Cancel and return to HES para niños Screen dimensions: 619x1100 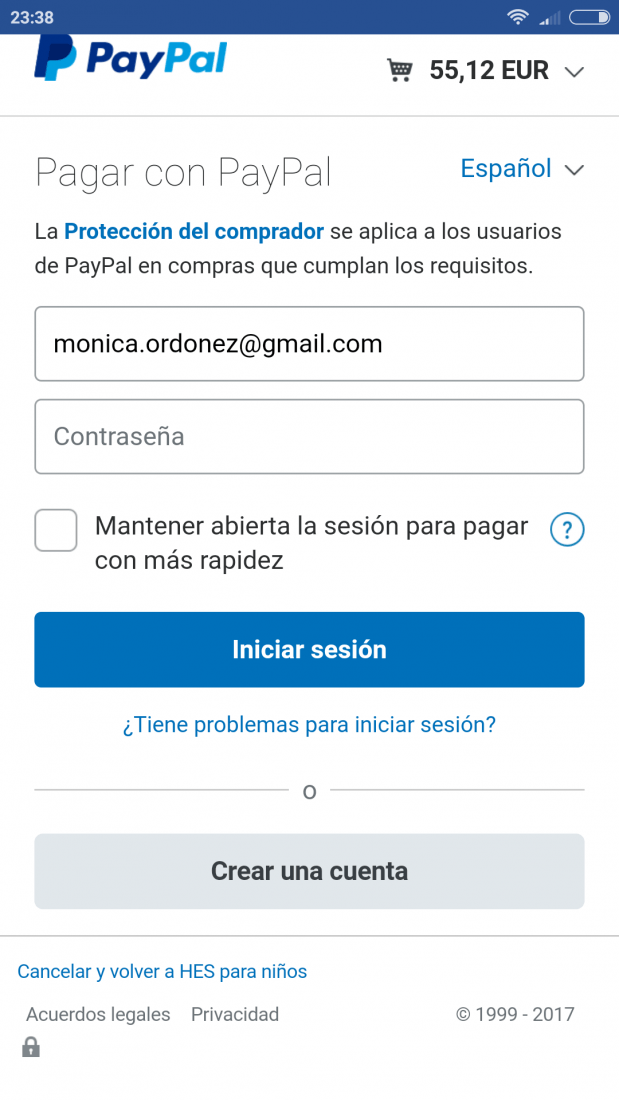(162, 972)
